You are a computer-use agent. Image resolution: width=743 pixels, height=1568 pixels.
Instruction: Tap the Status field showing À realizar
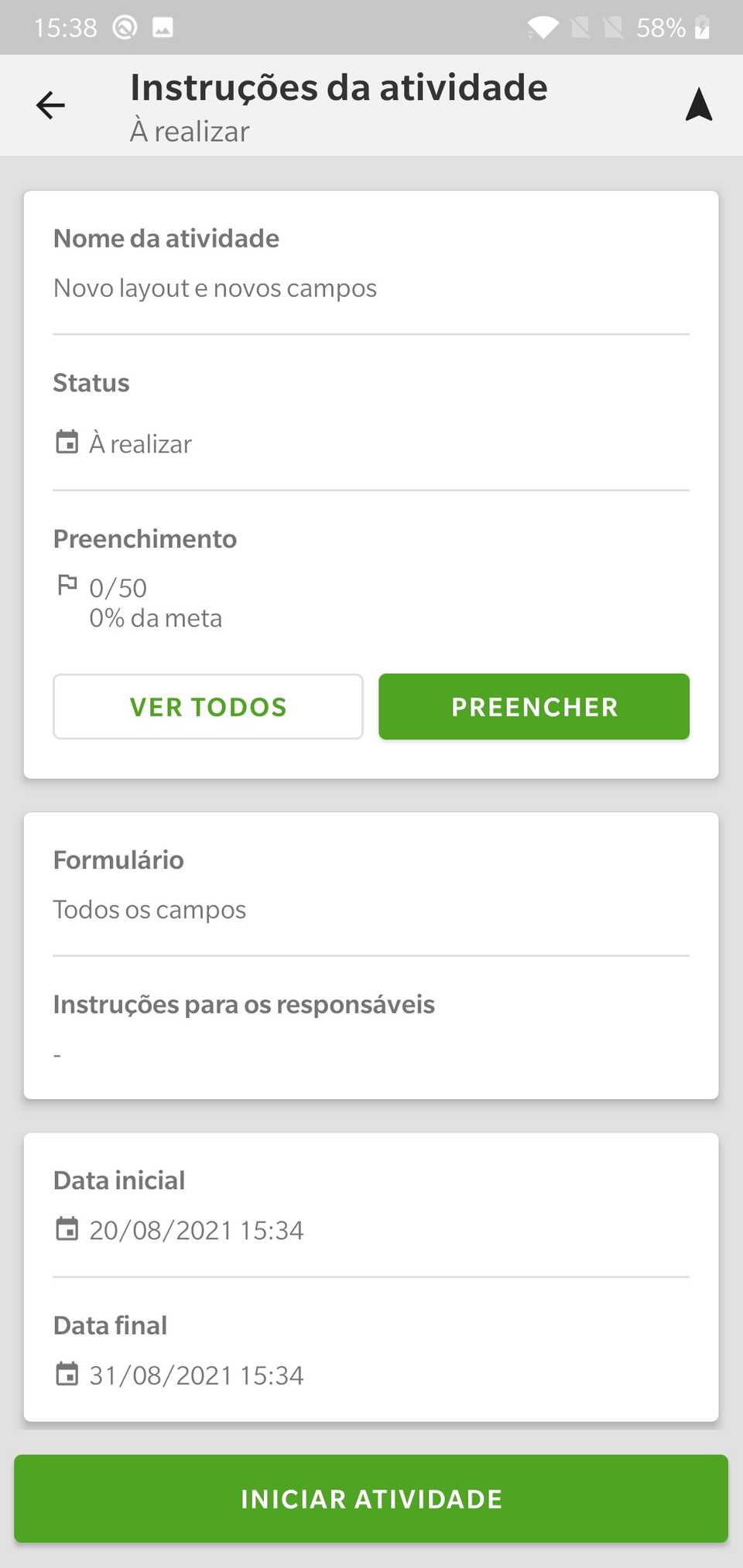click(x=140, y=442)
